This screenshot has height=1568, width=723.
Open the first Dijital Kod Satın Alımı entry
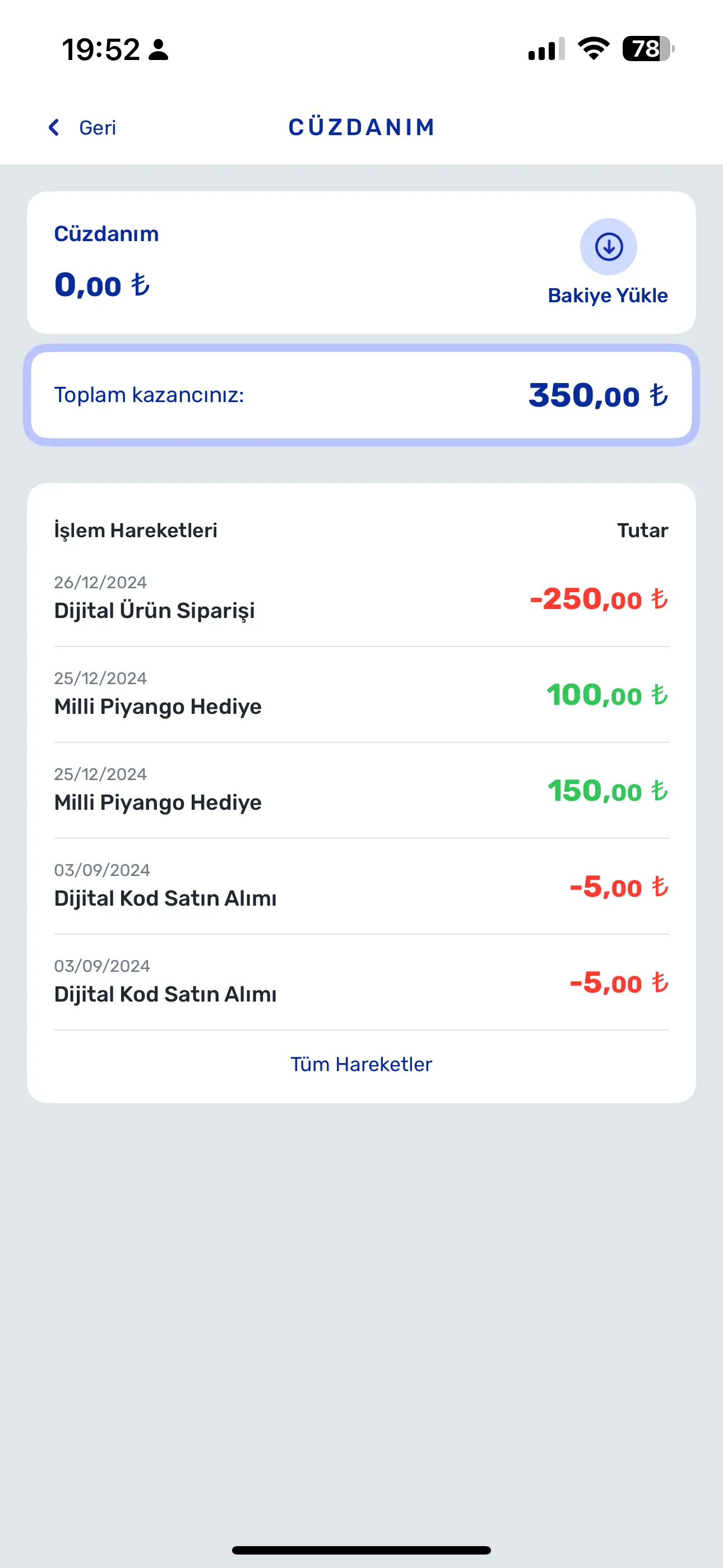point(165,898)
